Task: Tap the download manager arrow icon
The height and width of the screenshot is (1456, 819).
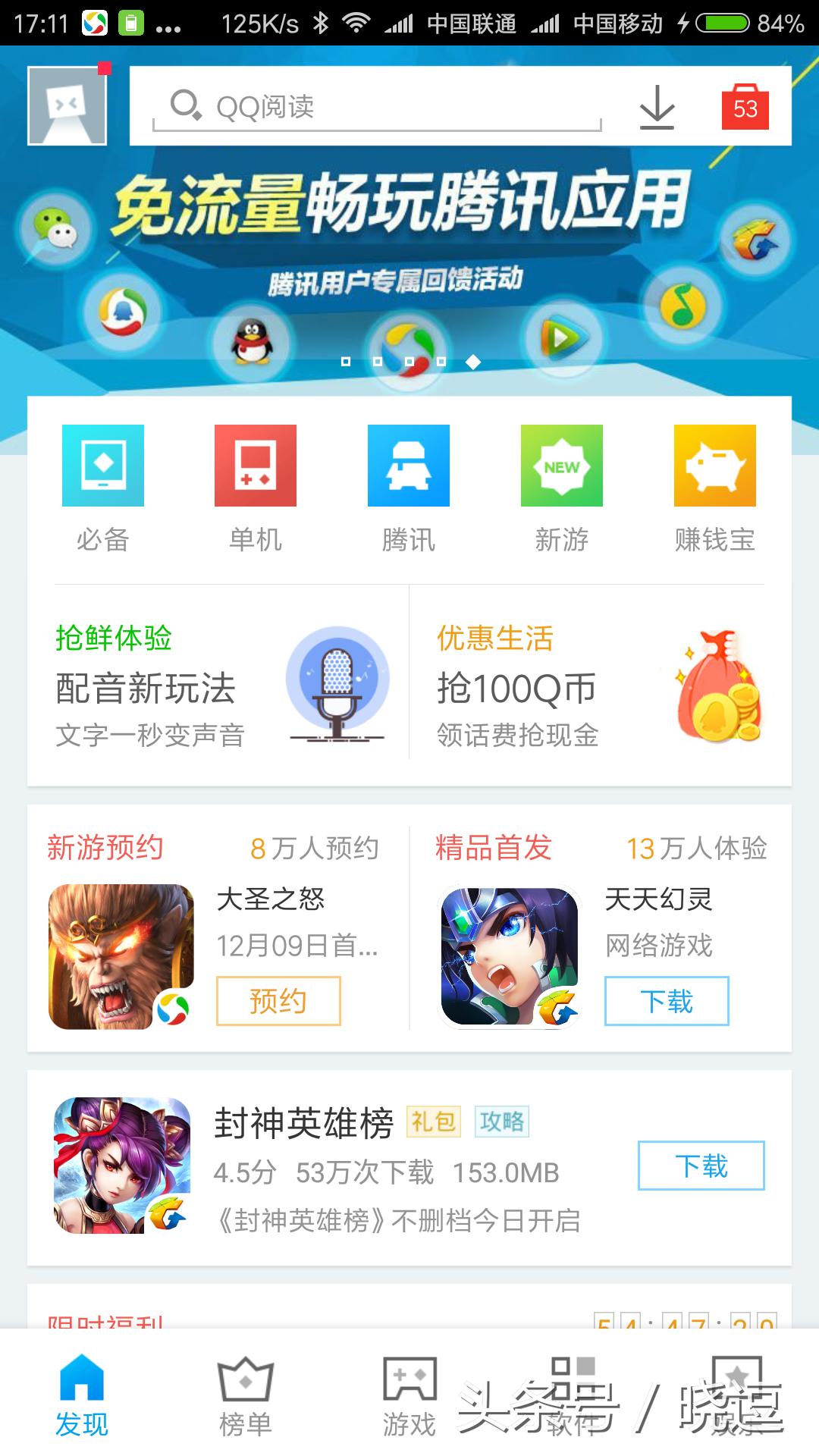Action: click(657, 106)
